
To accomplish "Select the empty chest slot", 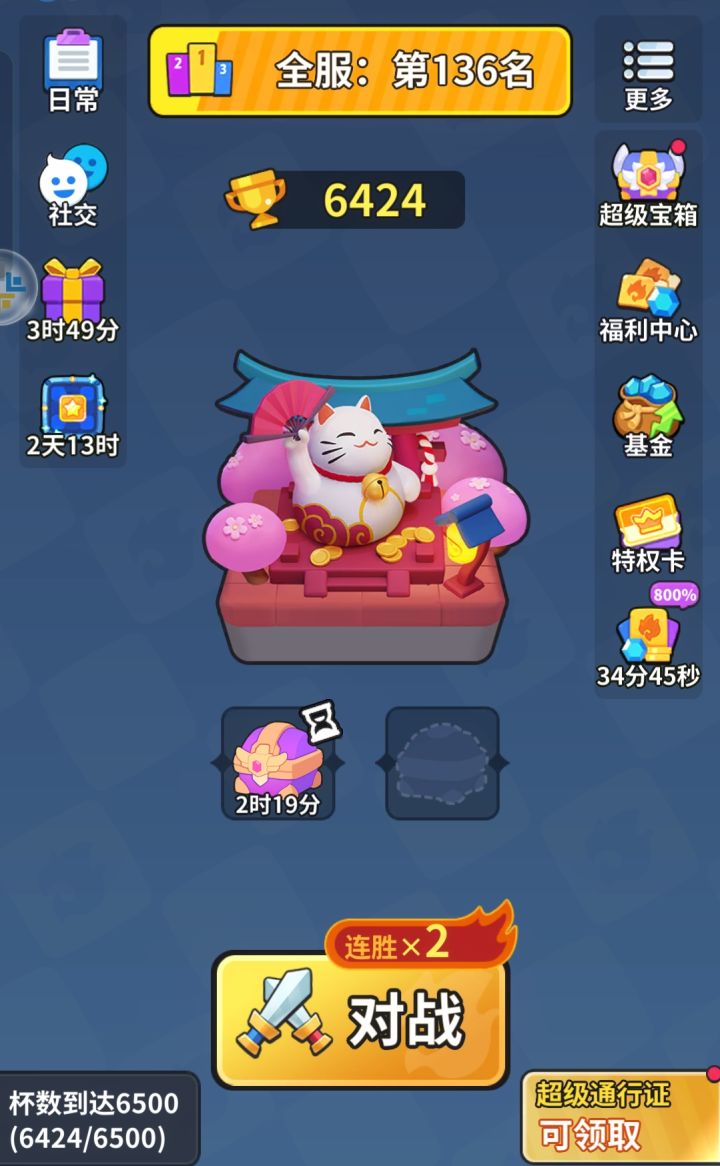I will click(443, 762).
